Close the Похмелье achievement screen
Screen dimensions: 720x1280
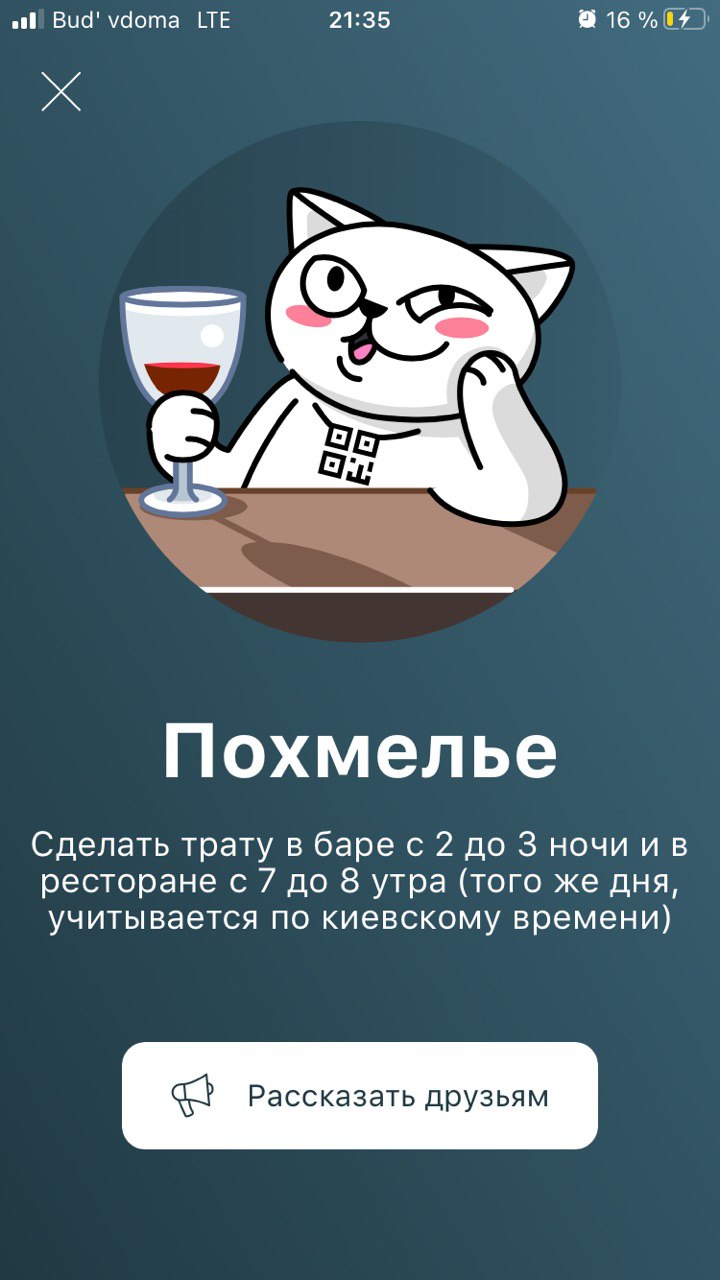[x=61, y=91]
